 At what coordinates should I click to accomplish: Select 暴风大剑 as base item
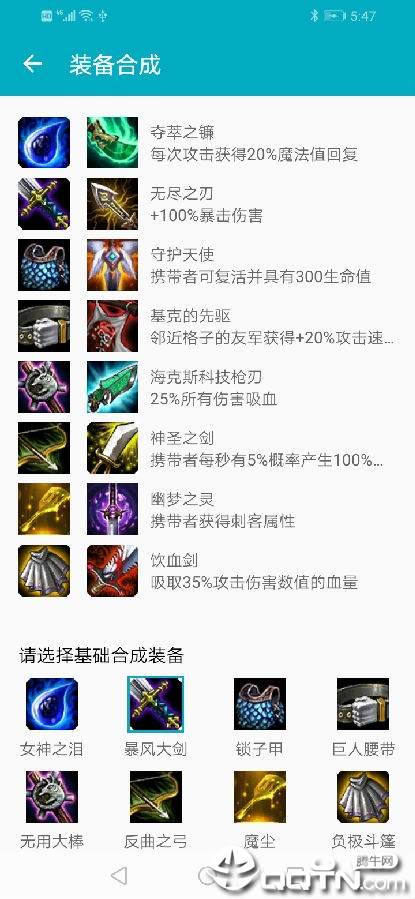click(155, 718)
